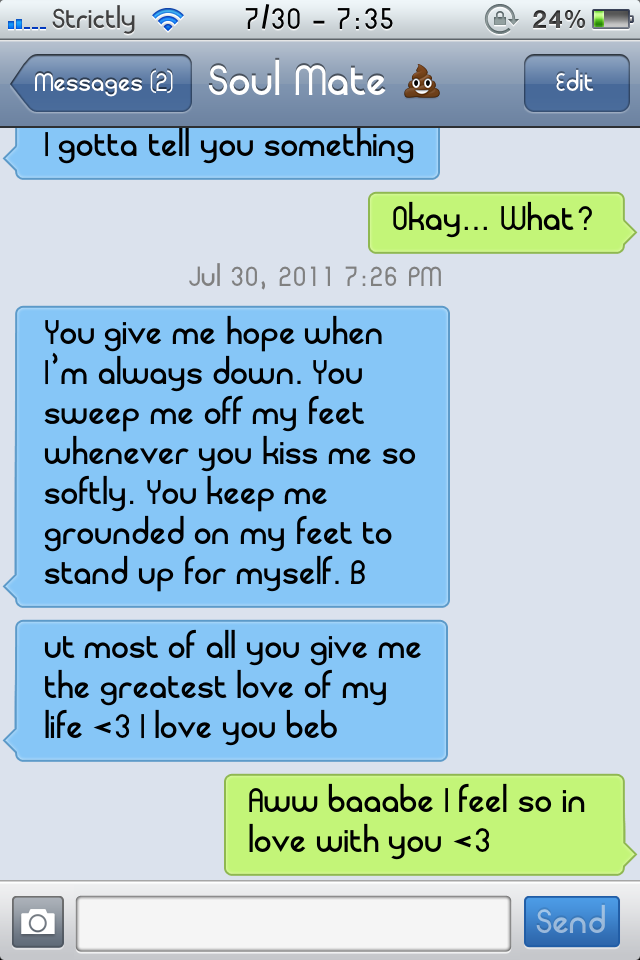Screen dimensions: 640x960
Task: Tap the Send button
Action: 571,921
